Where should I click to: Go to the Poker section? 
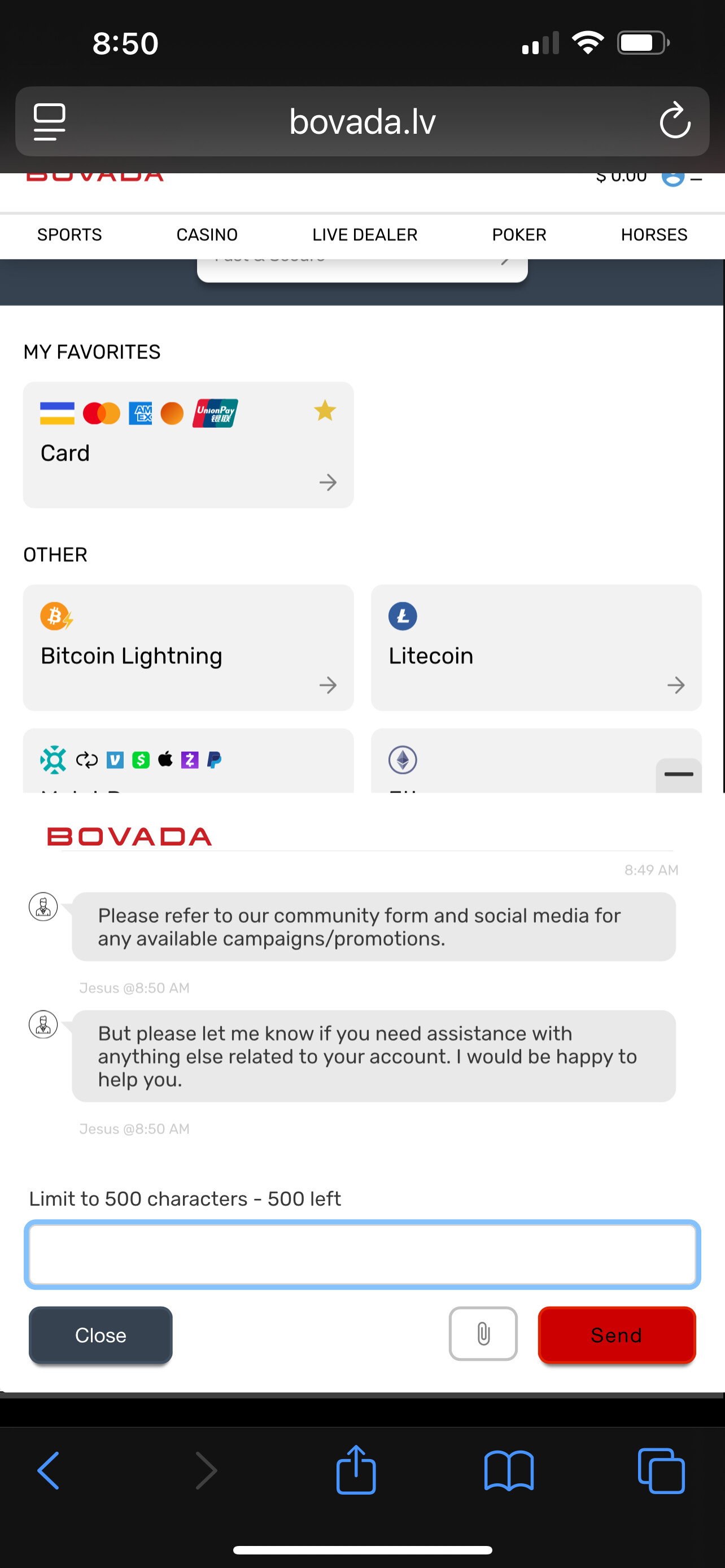(x=519, y=235)
